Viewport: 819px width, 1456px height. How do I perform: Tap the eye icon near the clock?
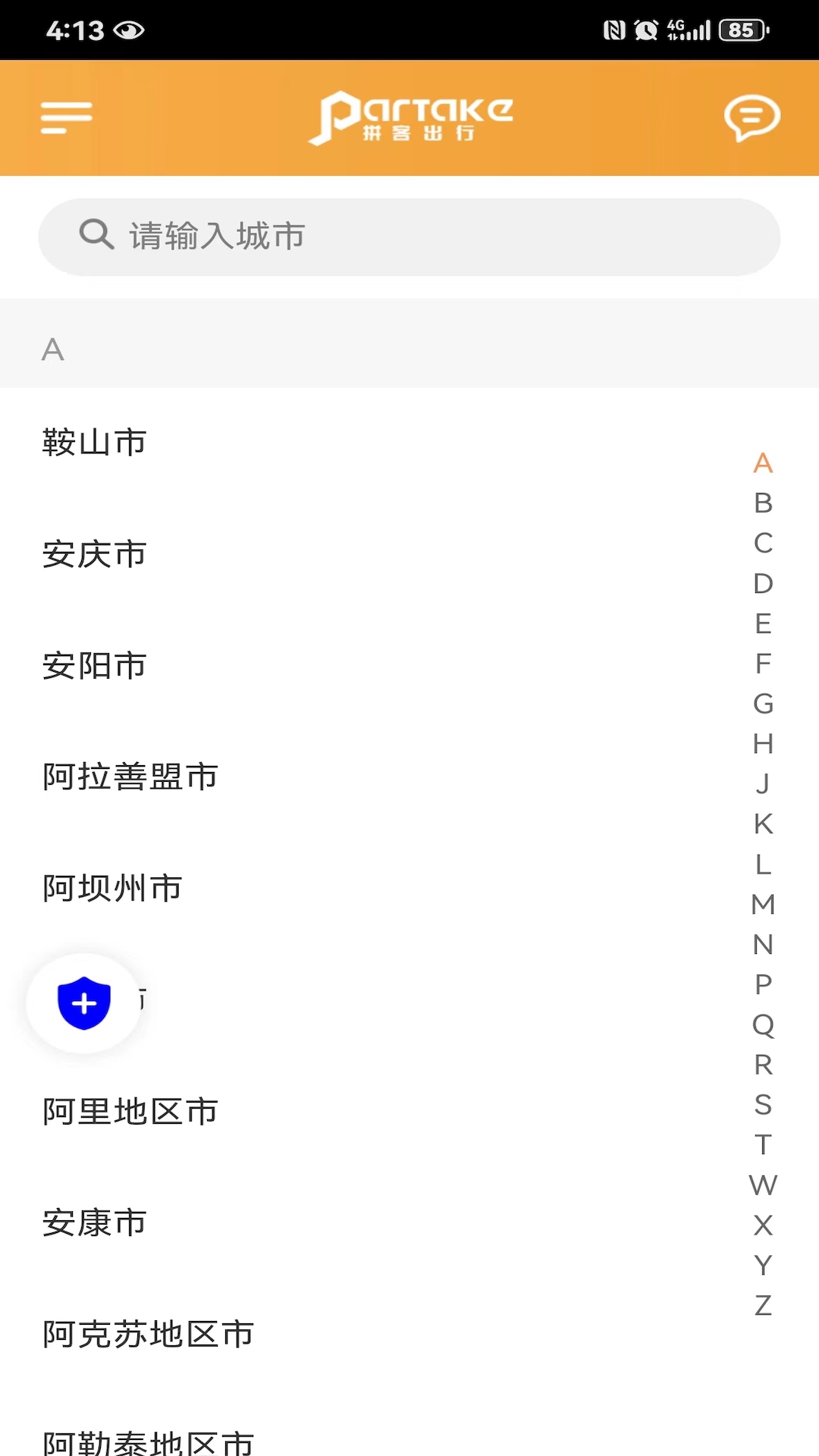click(127, 32)
